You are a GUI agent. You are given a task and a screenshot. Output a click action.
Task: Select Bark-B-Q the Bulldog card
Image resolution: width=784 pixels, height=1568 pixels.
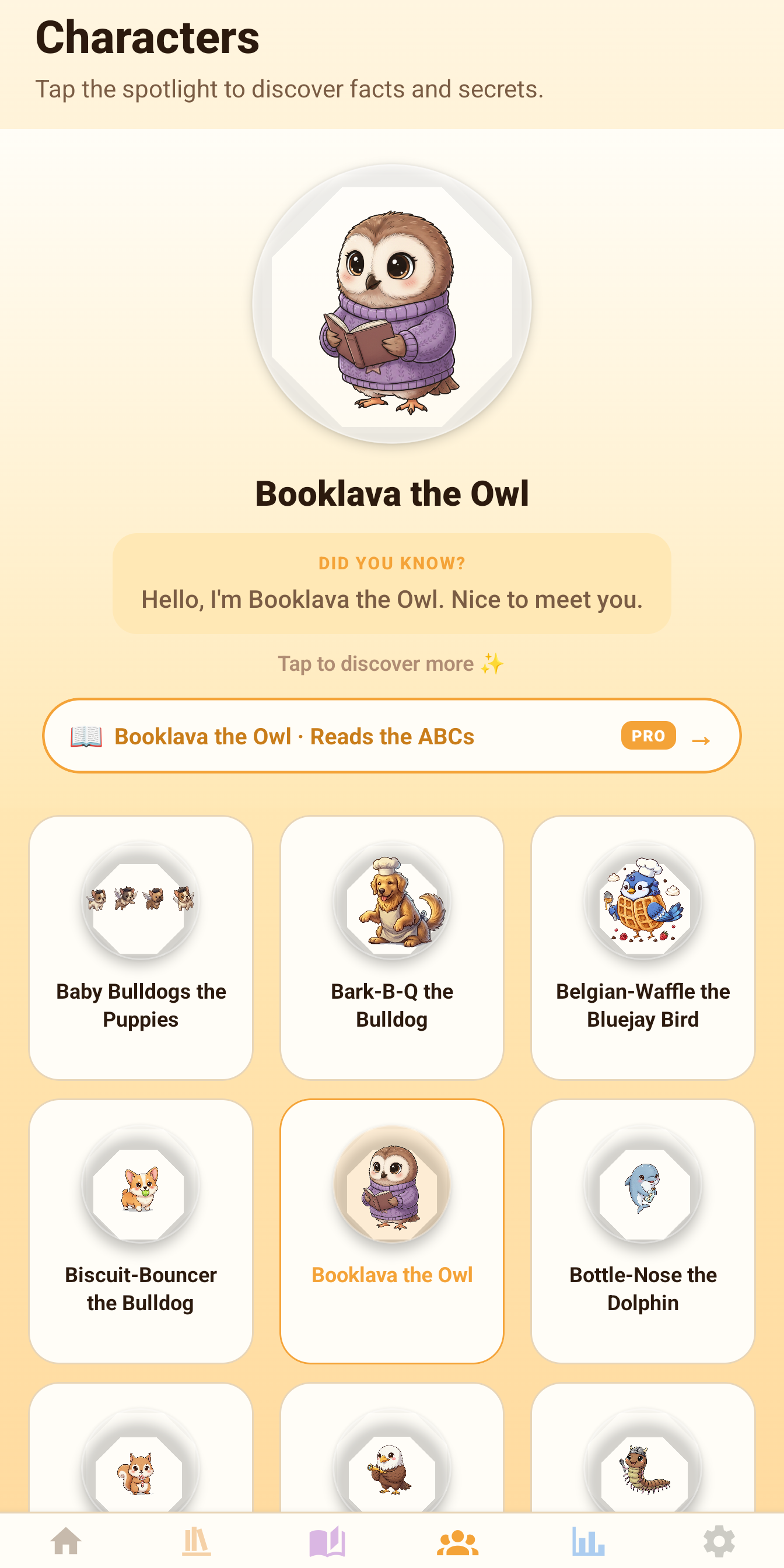(x=392, y=947)
